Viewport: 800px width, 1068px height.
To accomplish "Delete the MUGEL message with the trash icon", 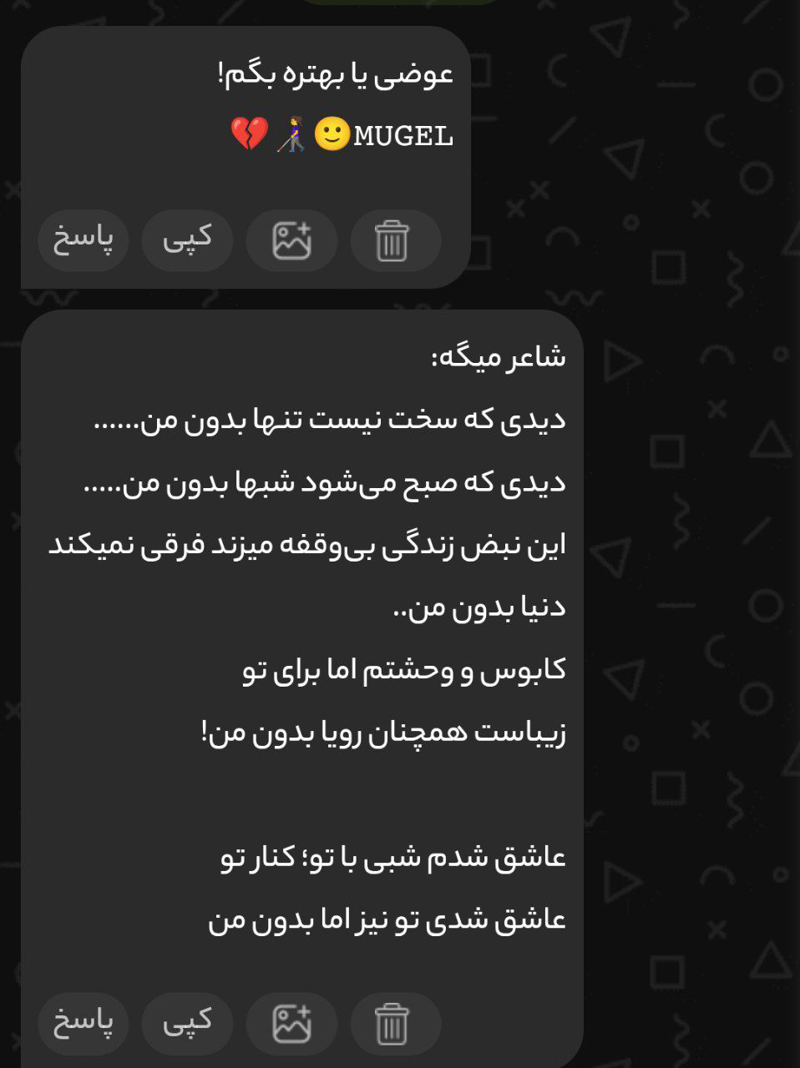I will [x=393, y=240].
